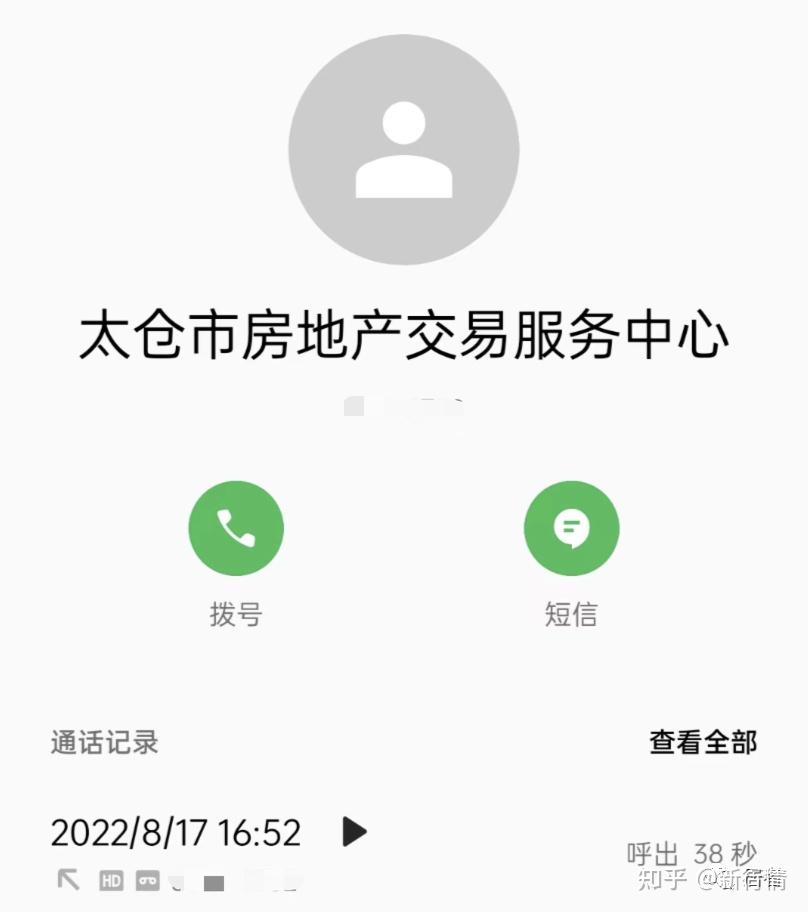Open 查看全部 call records
This screenshot has height=912, width=808.
click(x=703, y=742)
